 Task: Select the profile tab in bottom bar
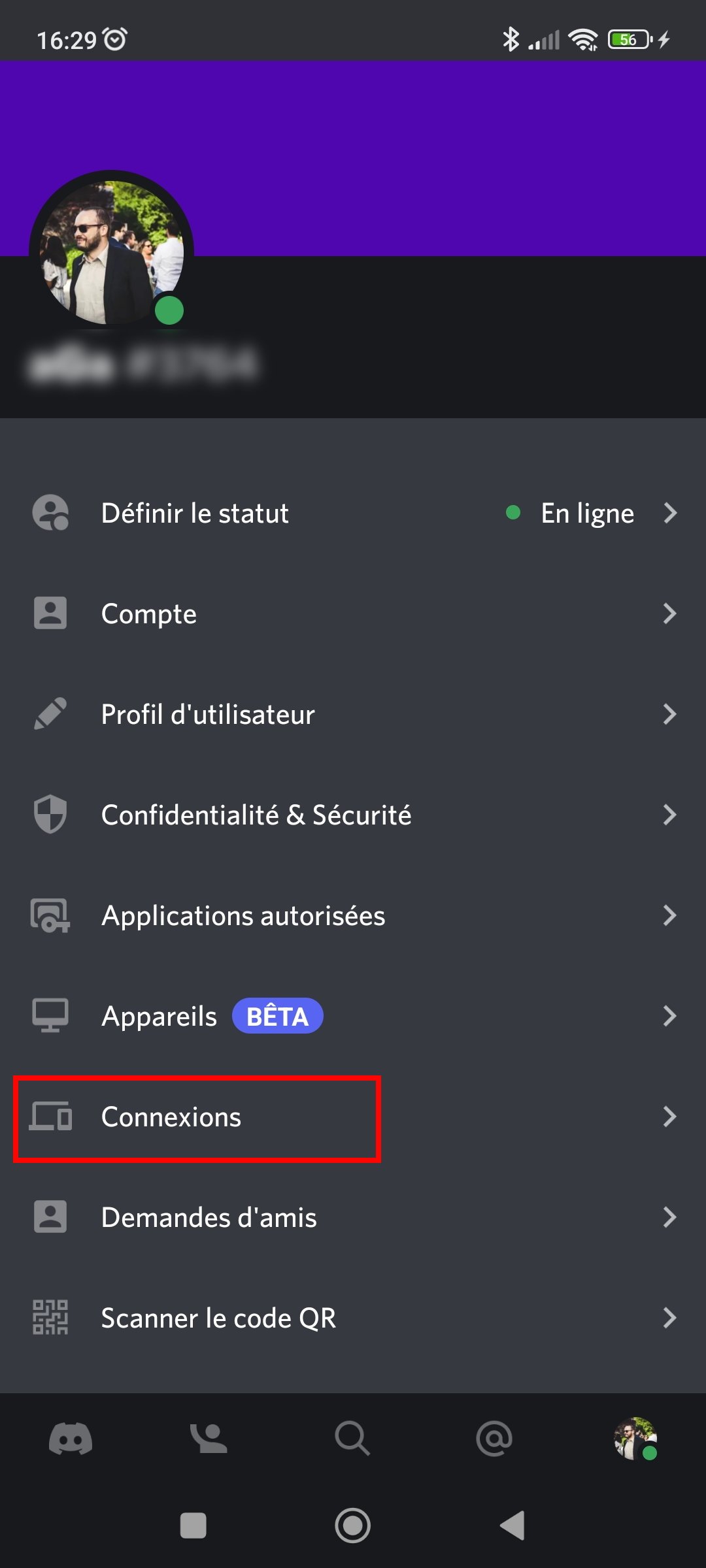click(x=635, y=1439)
